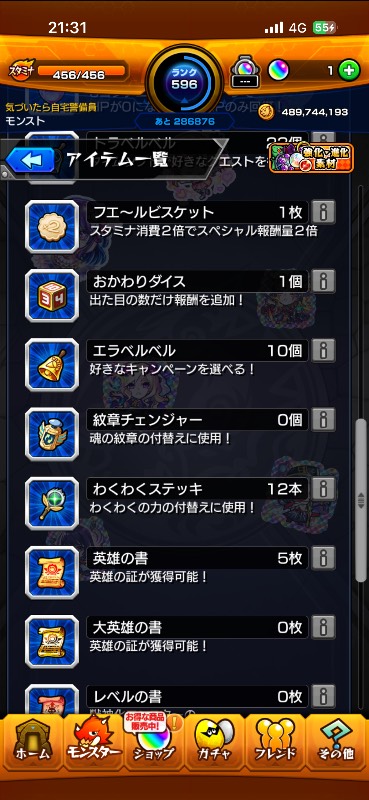
Task: Open the その他 tab
Action: pyautogui.click(x=336, y=742)
